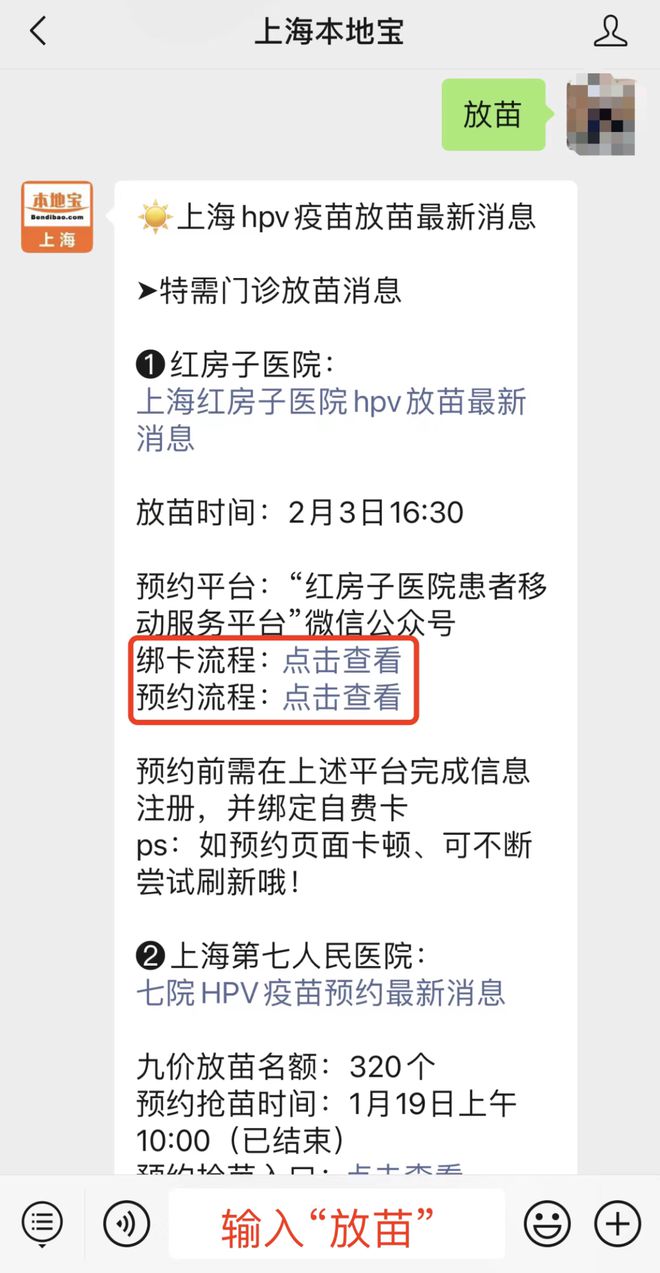
Task: Open 上海红房子医院 hpv 放苗最新消息 link
Action: tap(330, 419)
